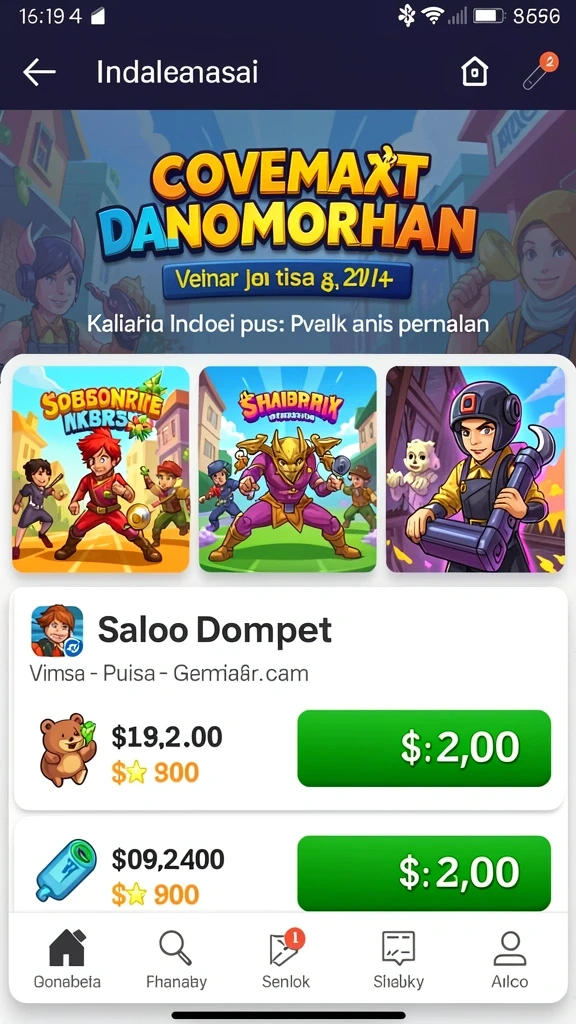The width and height of the screenshot is (576, 1024).
Task: Open the Shaibraix game tile
Action: click(x=288, y=469)
